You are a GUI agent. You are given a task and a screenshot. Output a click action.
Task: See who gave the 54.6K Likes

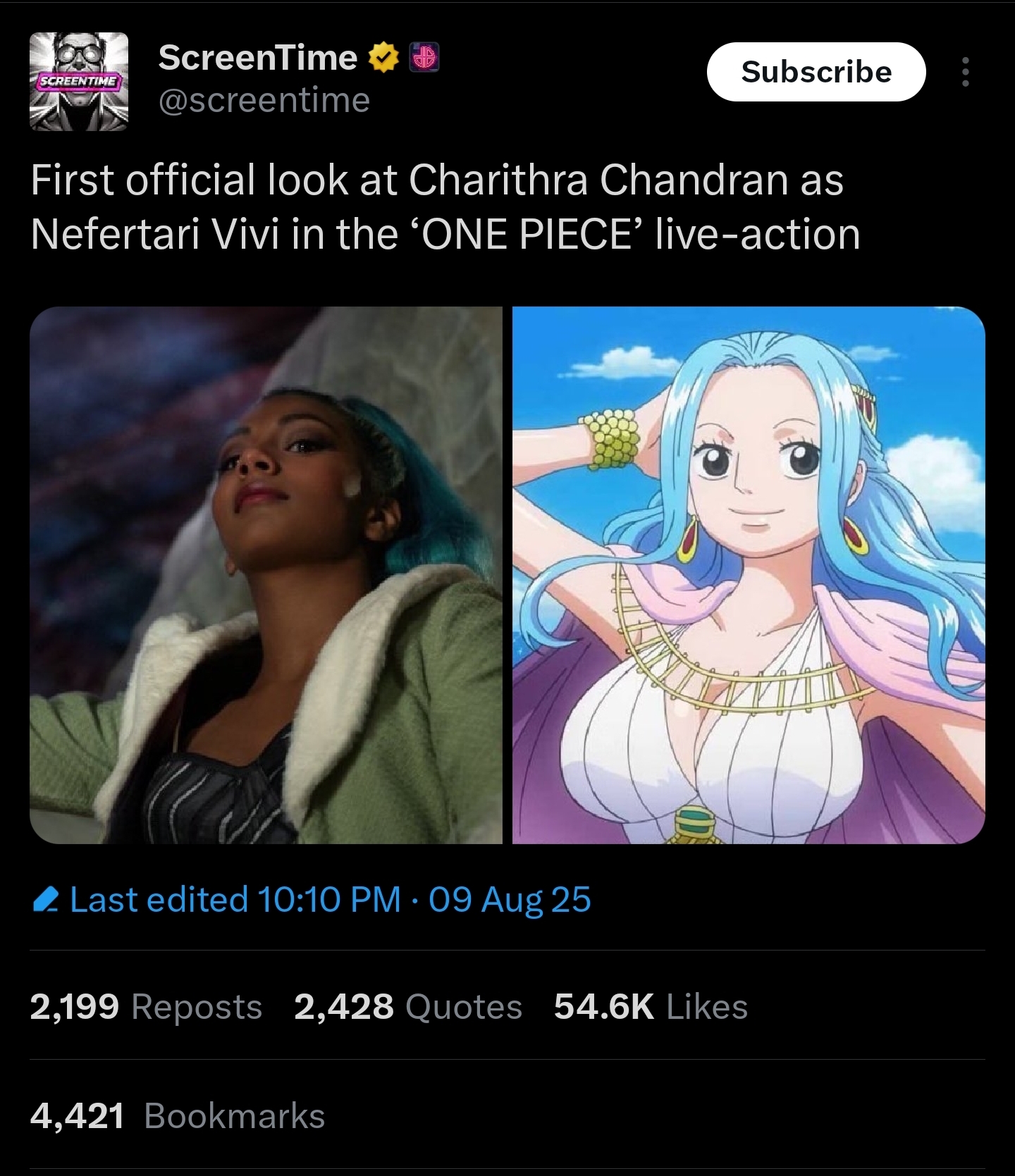point(651,1006)
